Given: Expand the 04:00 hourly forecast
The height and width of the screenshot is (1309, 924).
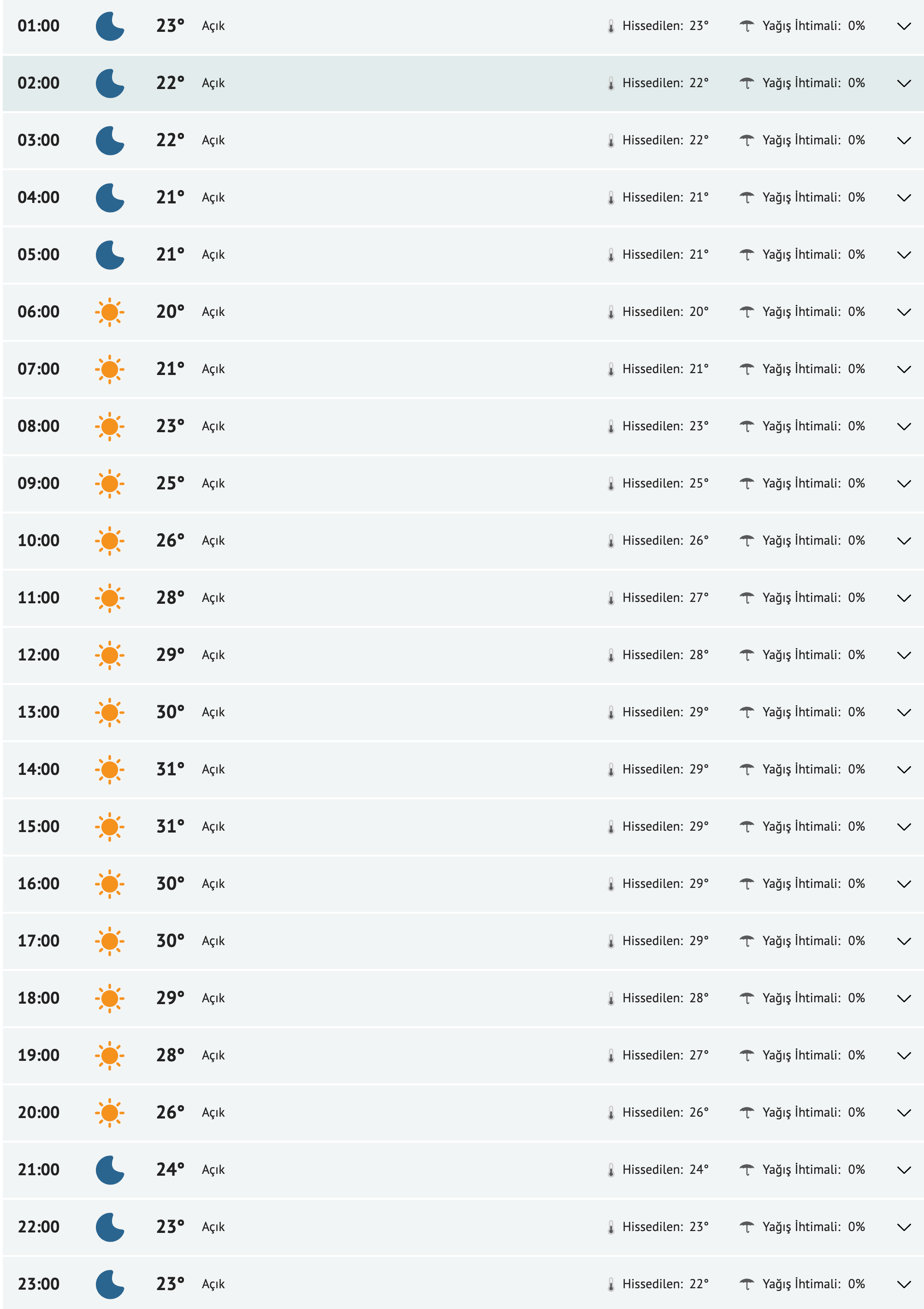Looking at the screenshot, I should pos(903,198).
